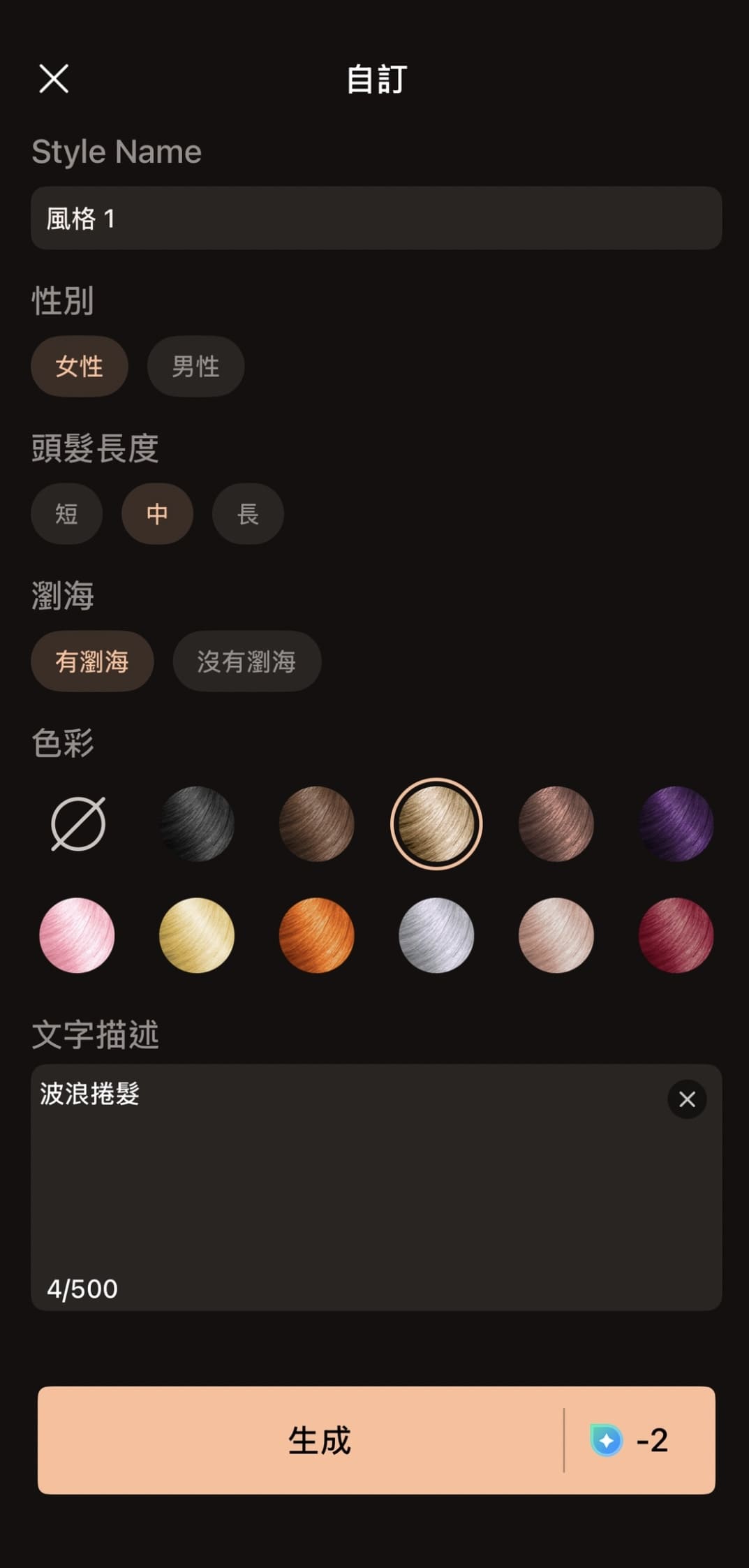Tap the 生成 generate button
The width and height of the screenshot is (749, 1568).
click(320, 1440)
